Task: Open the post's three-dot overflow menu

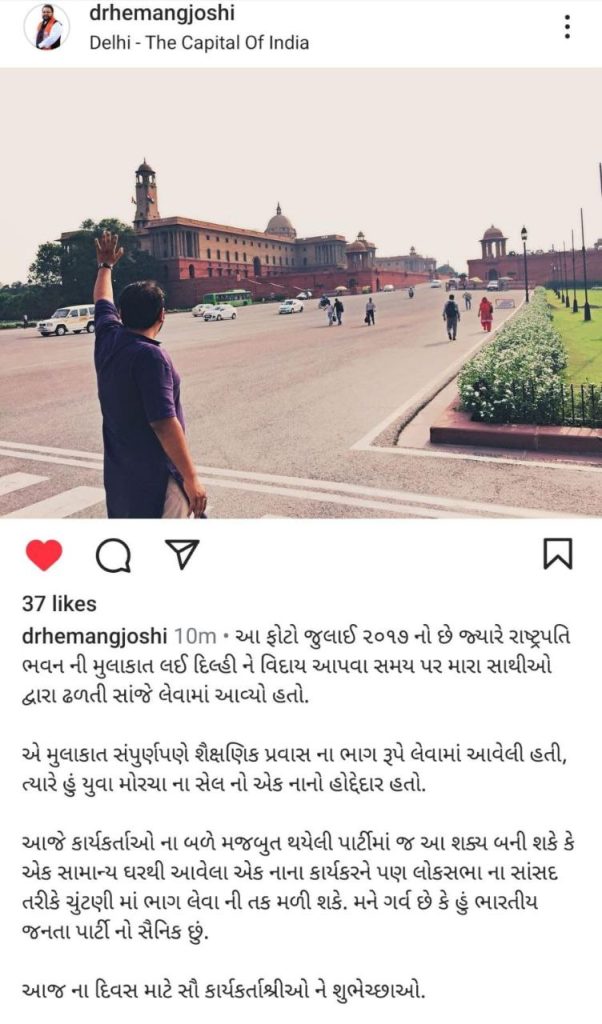Action: 567,27
